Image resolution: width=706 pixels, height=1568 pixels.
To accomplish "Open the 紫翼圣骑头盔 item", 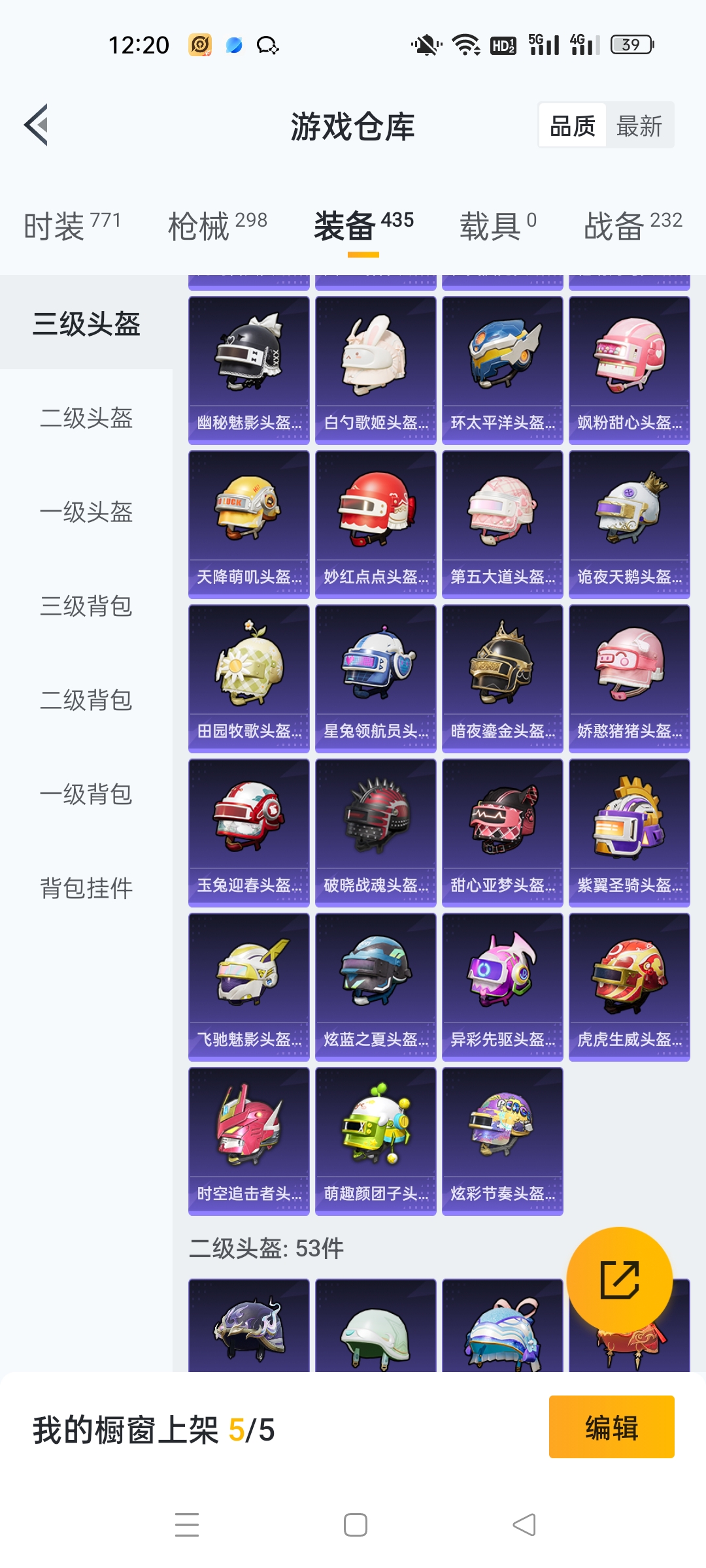I will coord(630,833).
